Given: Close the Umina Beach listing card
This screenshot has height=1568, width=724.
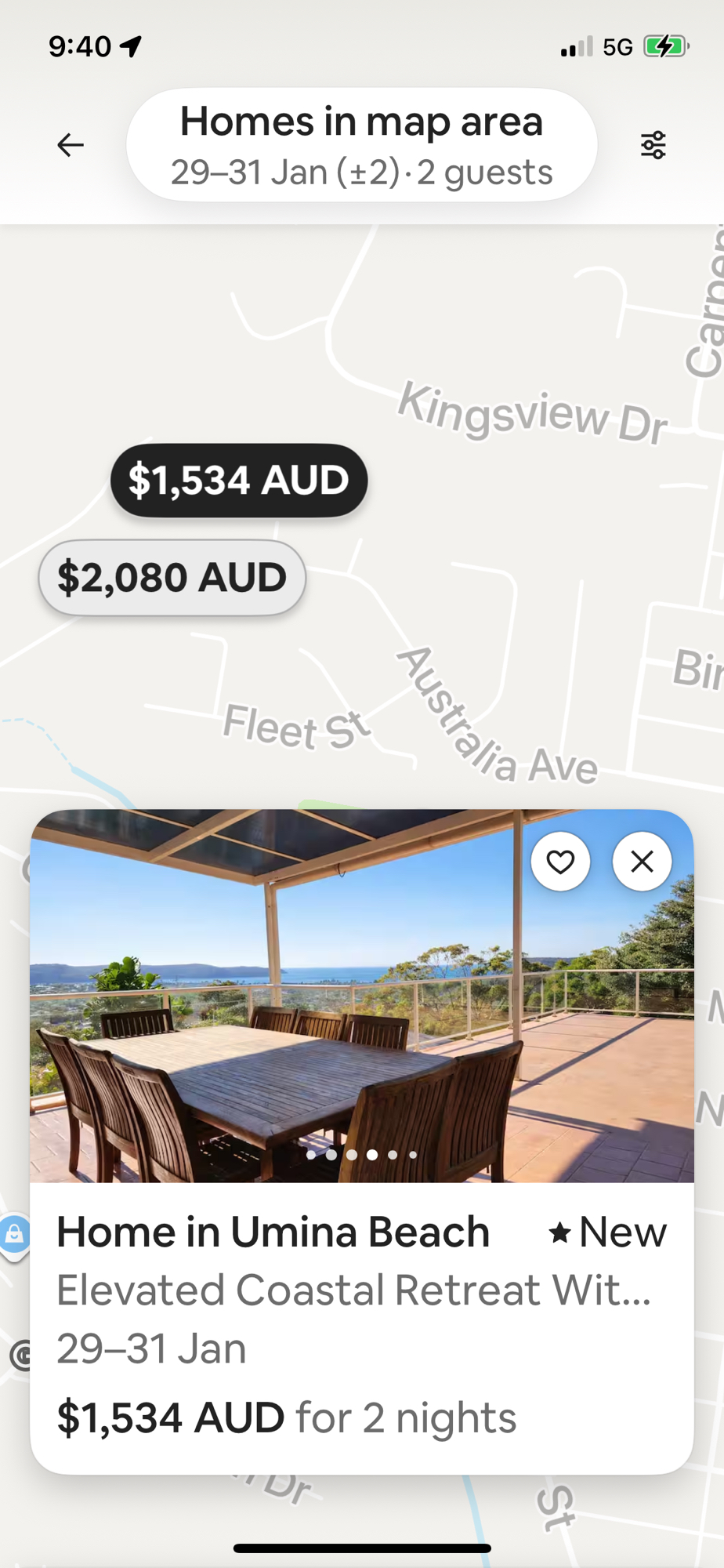Looking at the screenshot, I should 642,862.
